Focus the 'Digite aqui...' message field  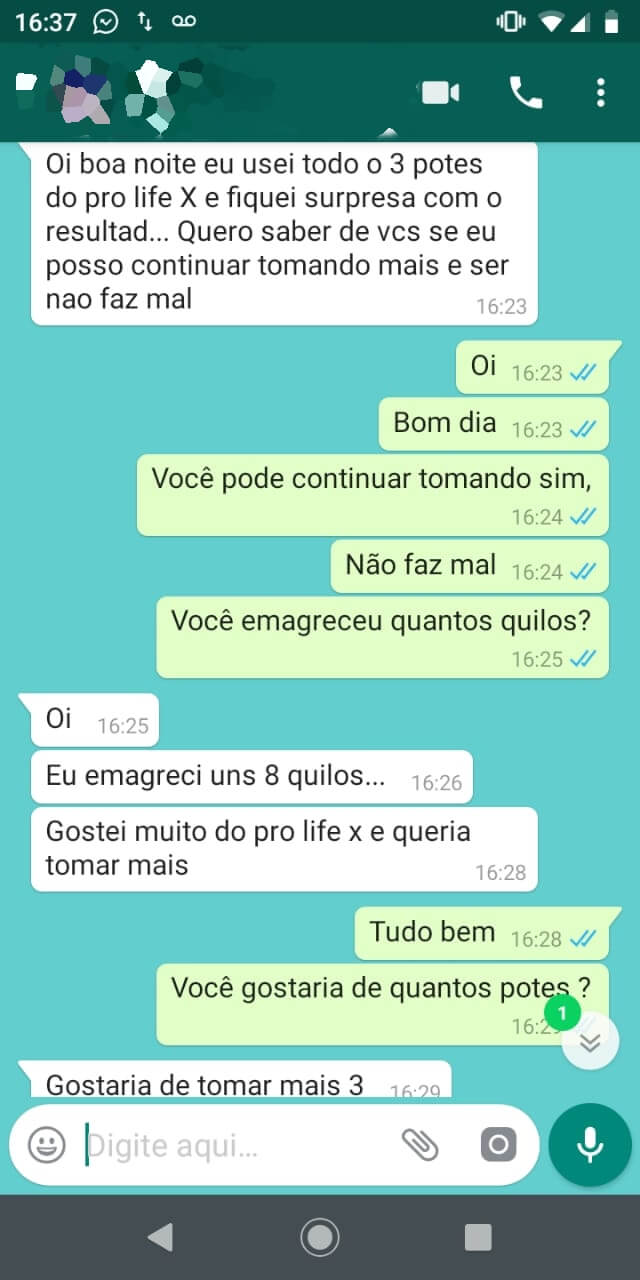point(230,1145)
